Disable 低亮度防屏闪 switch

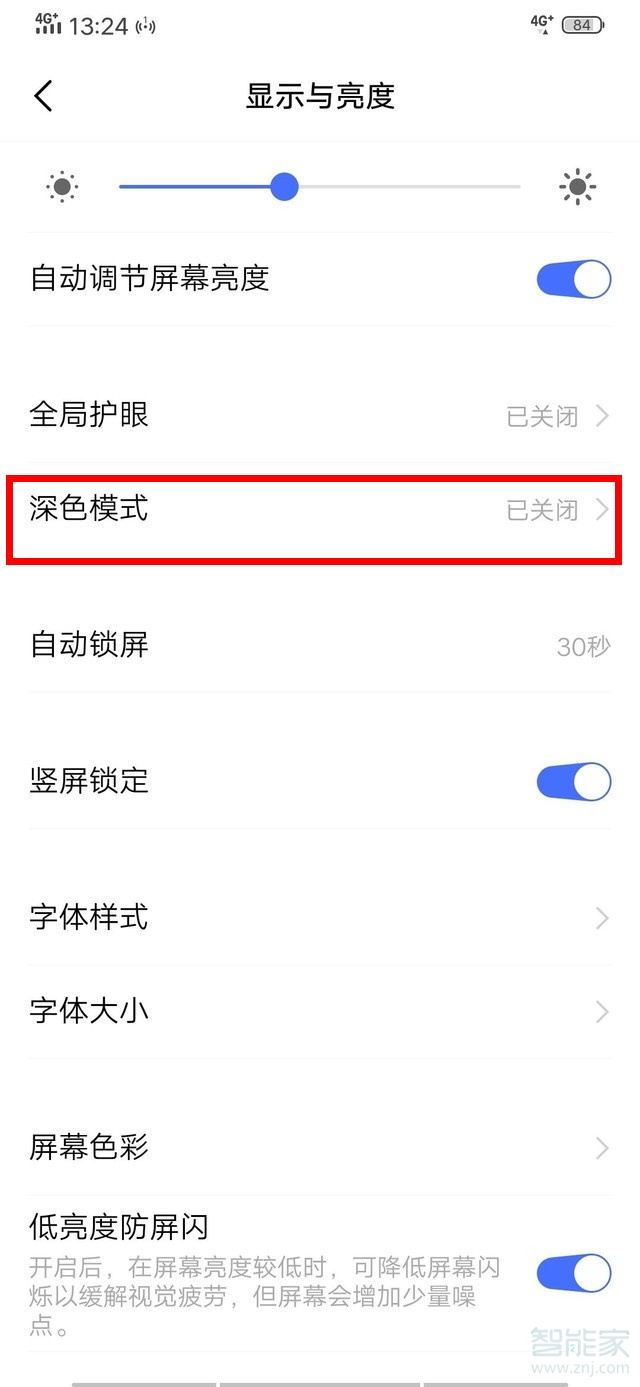[573, 1273]
